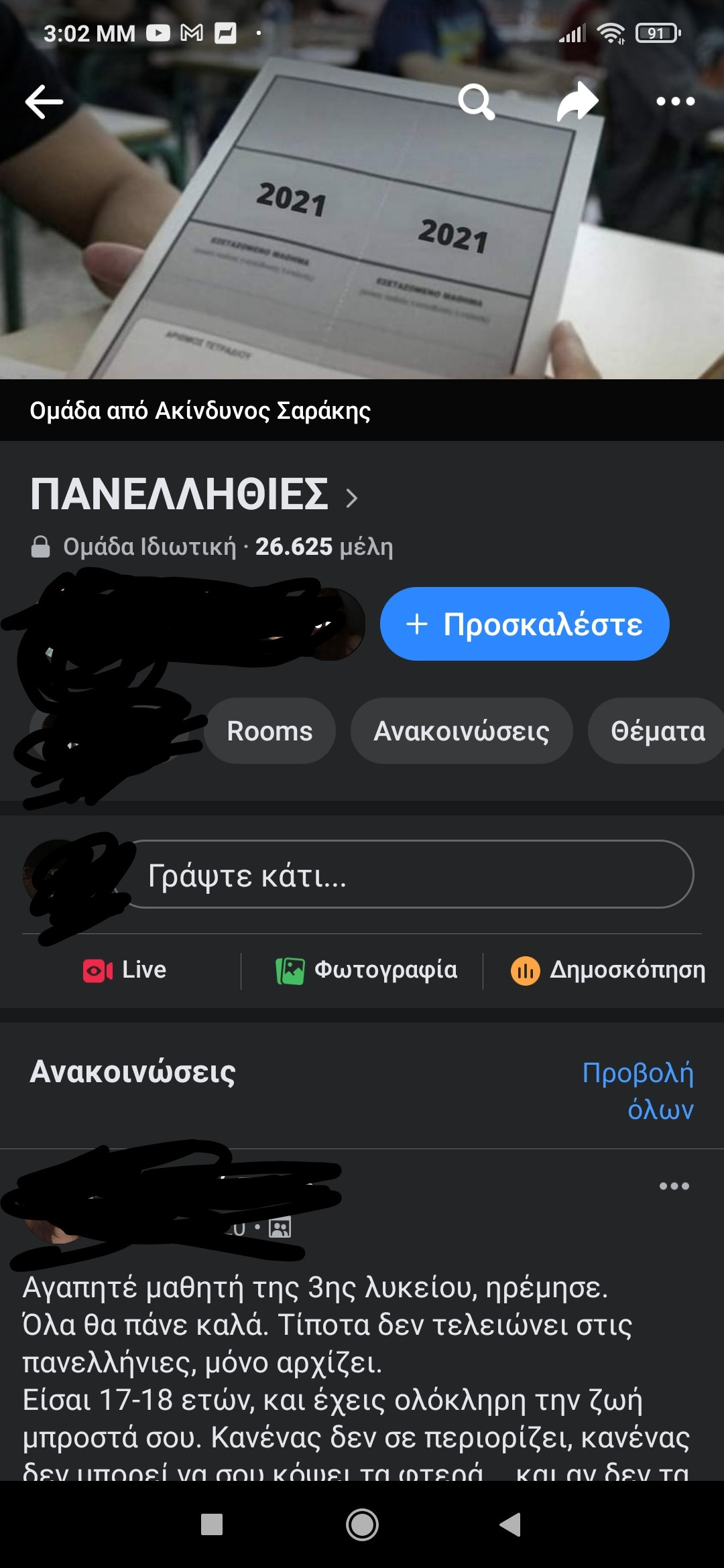The height and width of the screenshot is (1568, 724).
Task: Open recent apps from navigation bar
Action: tap(212, 1525)
